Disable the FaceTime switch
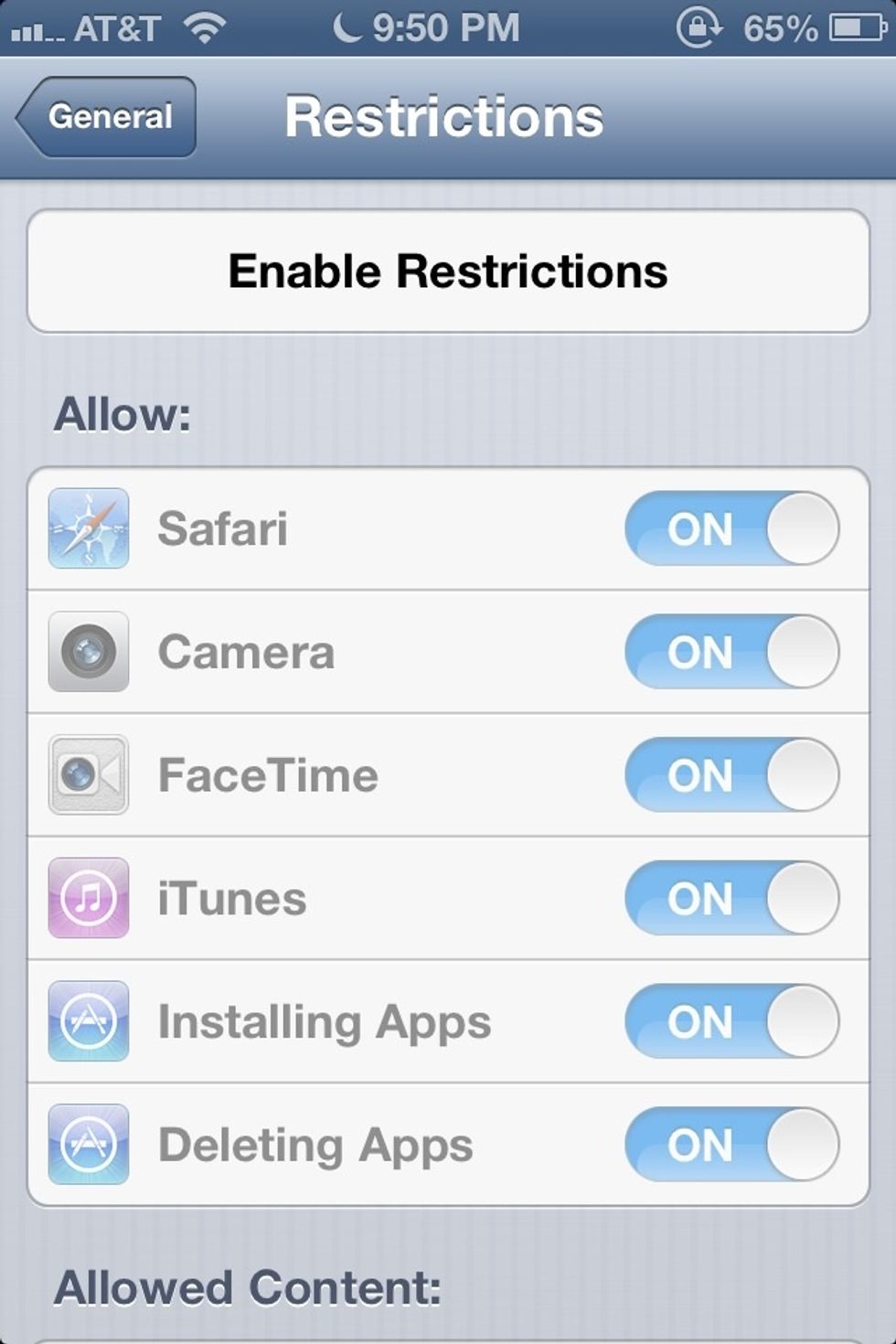The height and width of the screenshot is (1344, 896). click(x=731, y=775)
